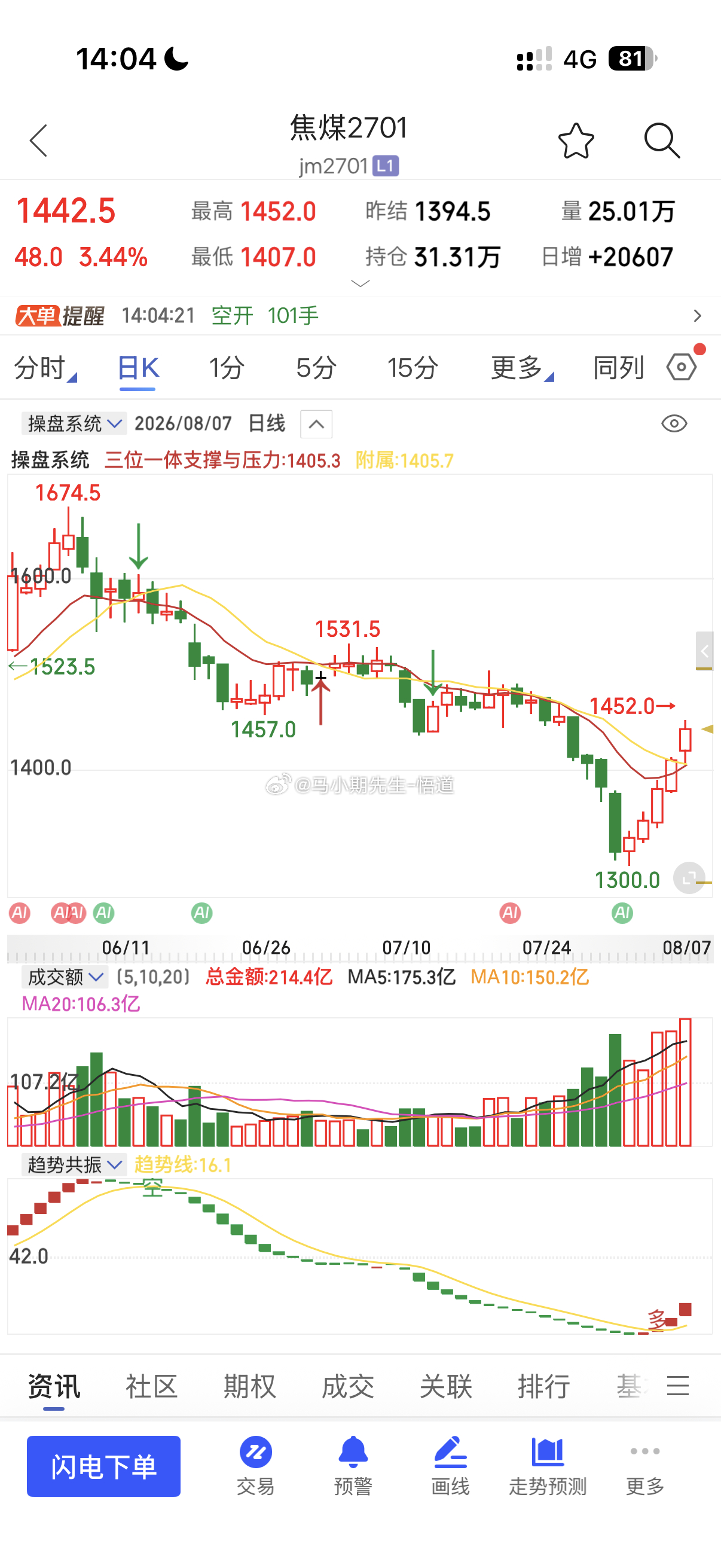This screenshot has width=721, height=1568.
Task: Switch to the 社区 tab
Action: pos(151,1386)
